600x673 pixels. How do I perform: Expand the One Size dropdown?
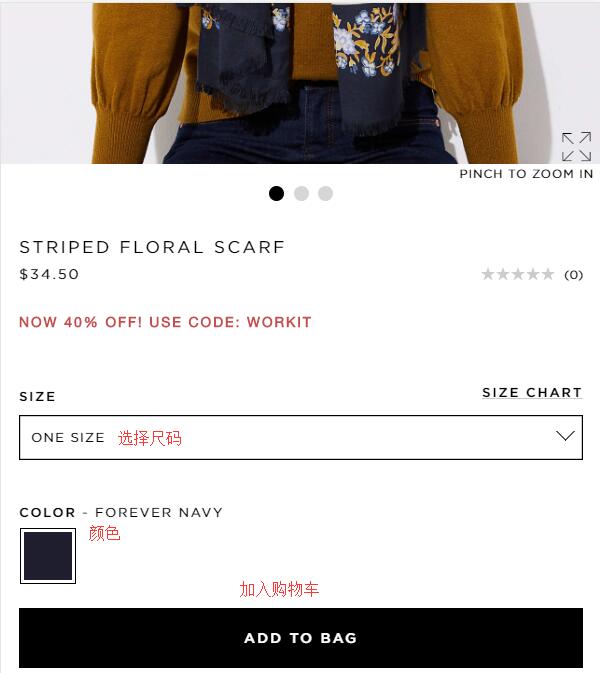(x=300, y=437)
